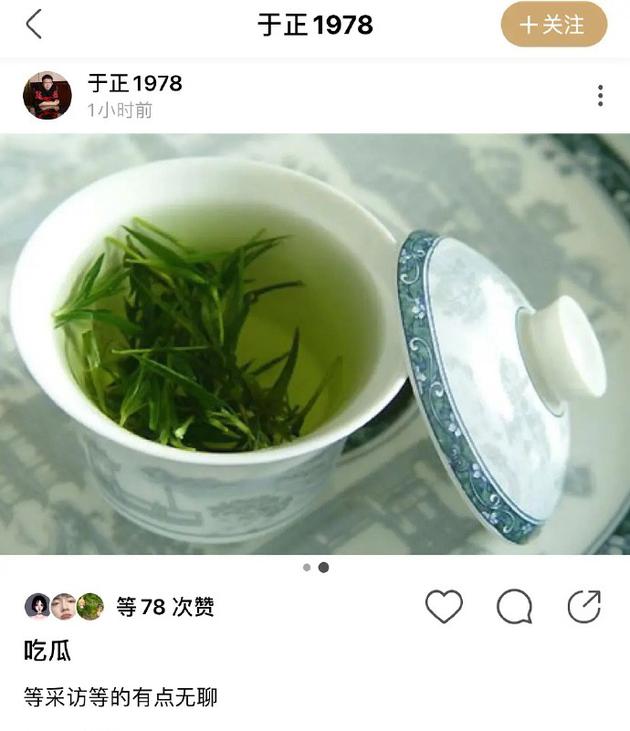This screenshot has width=630, height=731.
Task: Share this post via the share icon
Action: [x=584, y=606]
